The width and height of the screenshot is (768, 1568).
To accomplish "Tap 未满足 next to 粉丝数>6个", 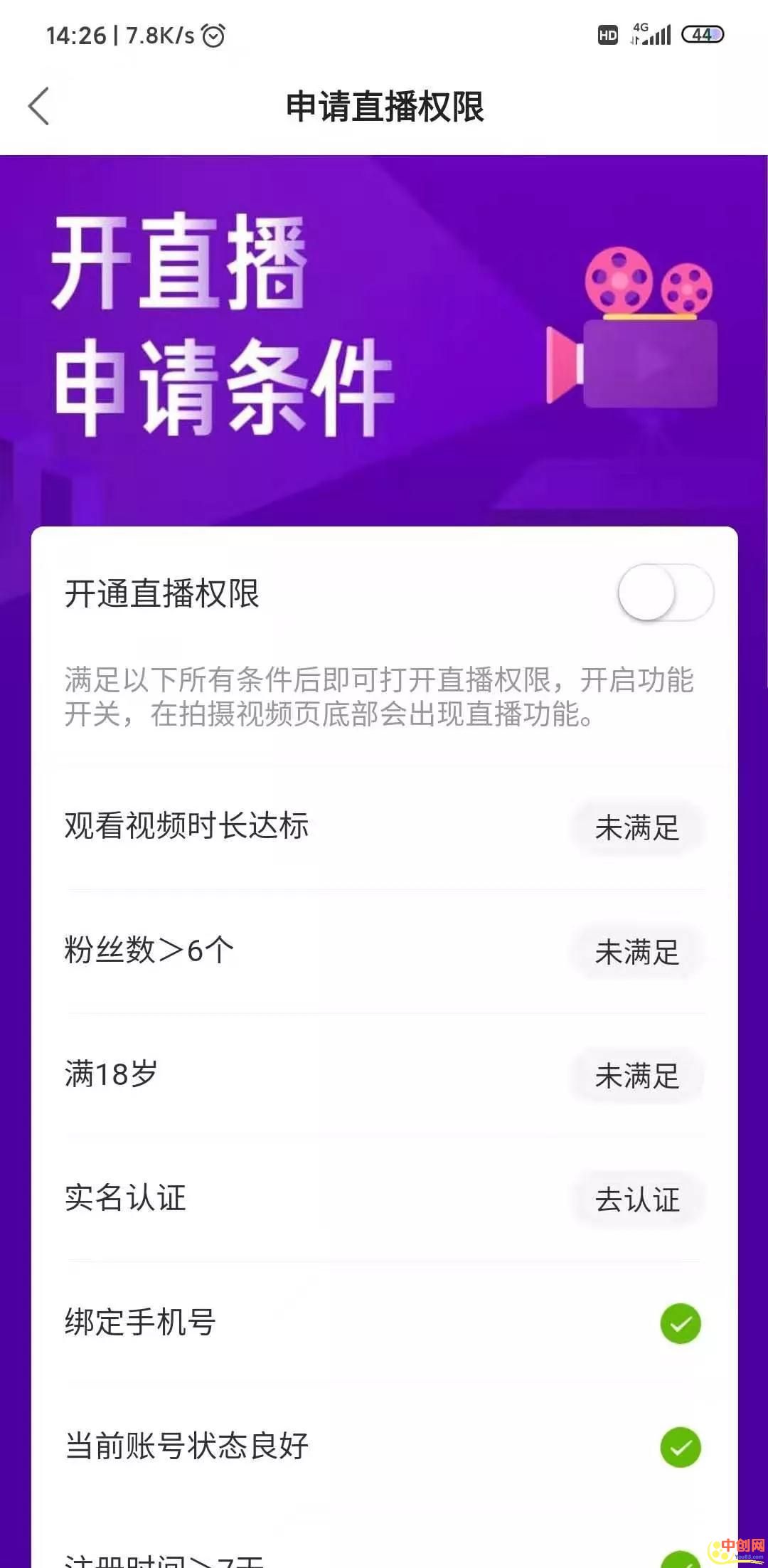I will [637, 952].
